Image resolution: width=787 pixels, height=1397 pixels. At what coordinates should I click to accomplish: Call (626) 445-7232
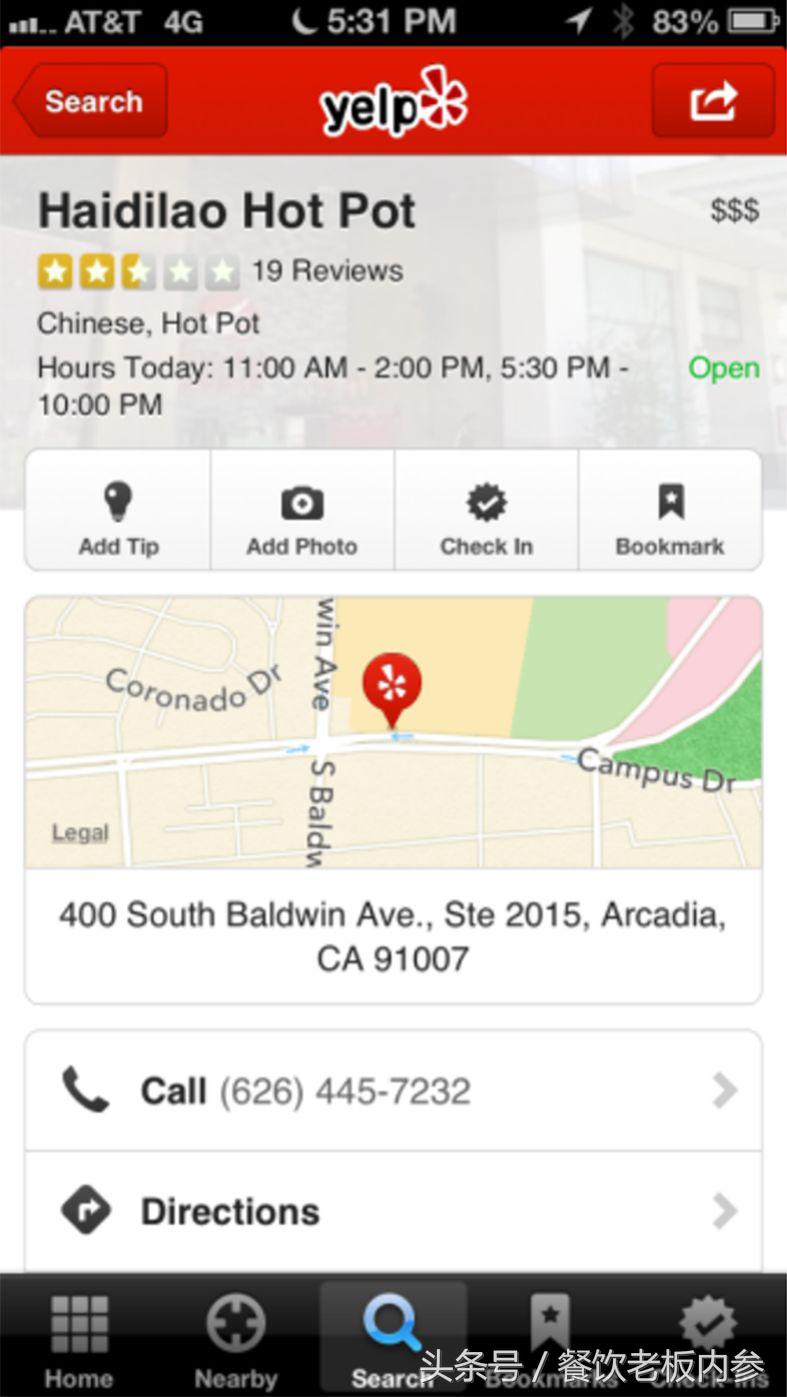(x=393, y=1090)
